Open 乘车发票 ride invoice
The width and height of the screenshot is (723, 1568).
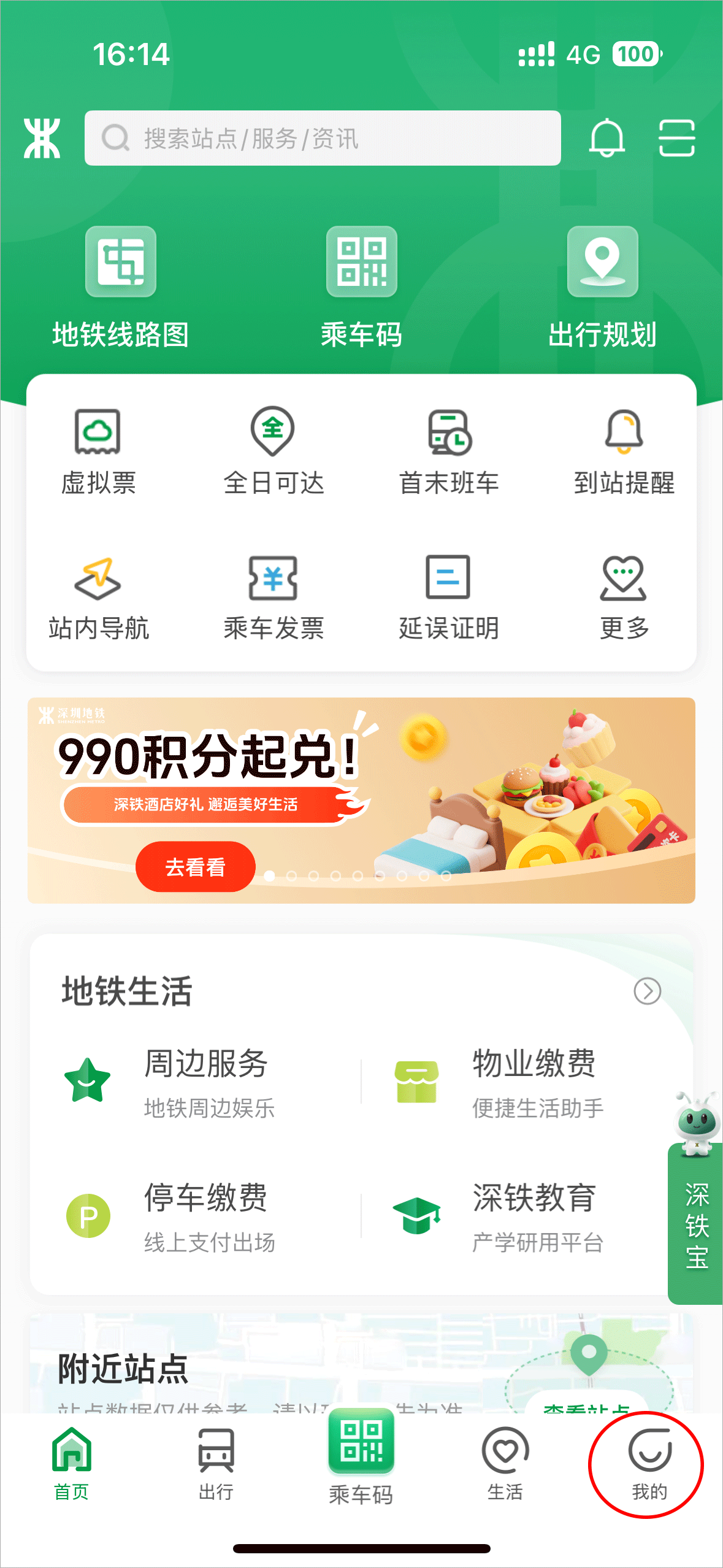[274, 598]
